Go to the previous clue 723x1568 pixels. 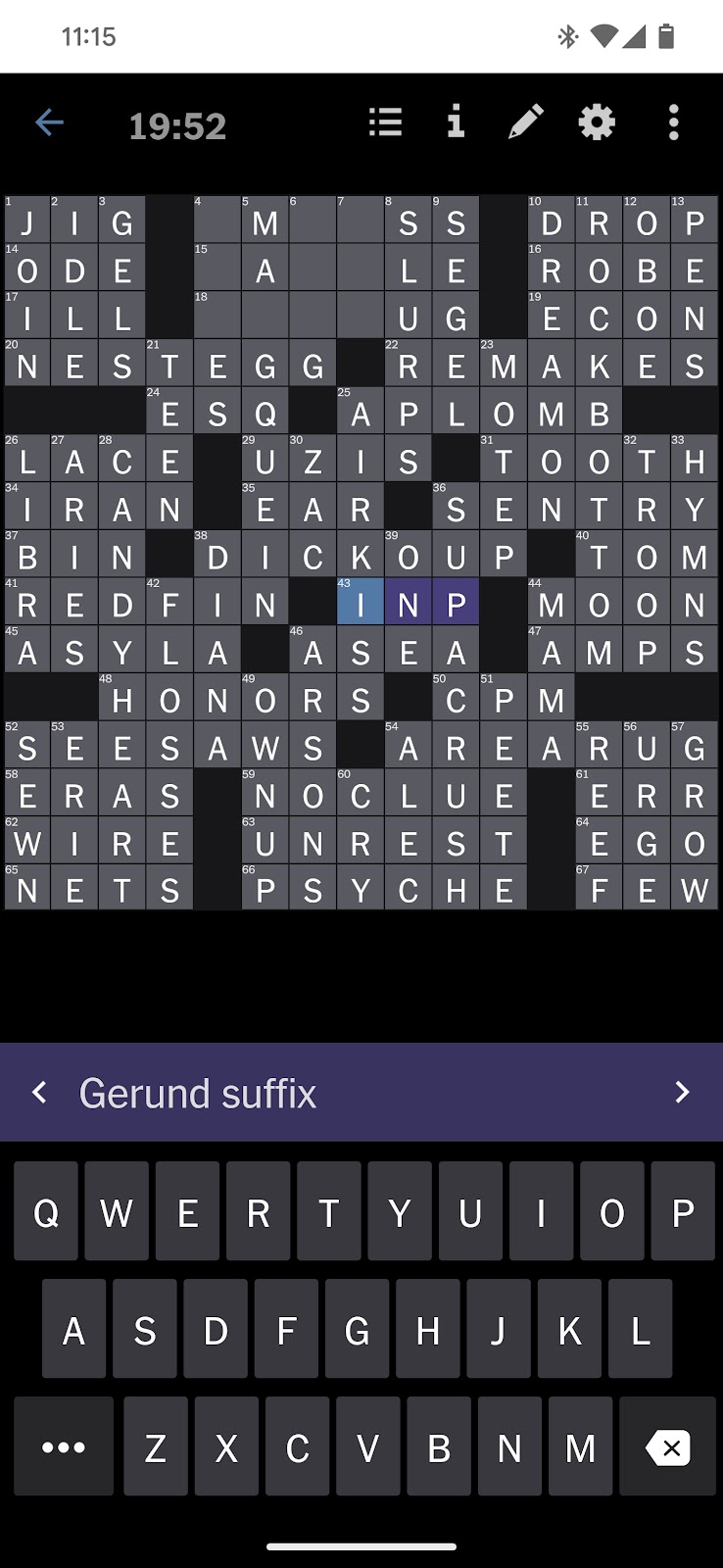tap(39, 1092)
